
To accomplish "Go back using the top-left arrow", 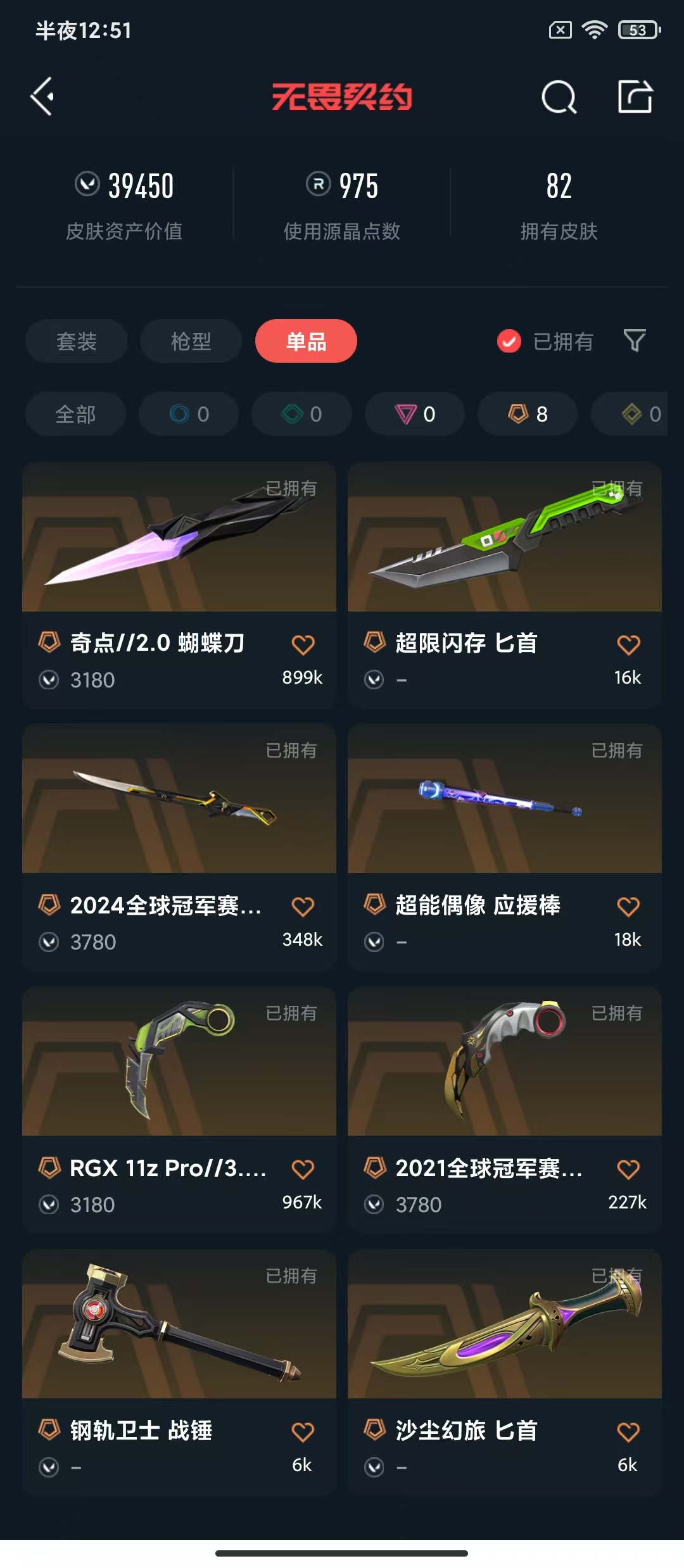I will (42, 97).
